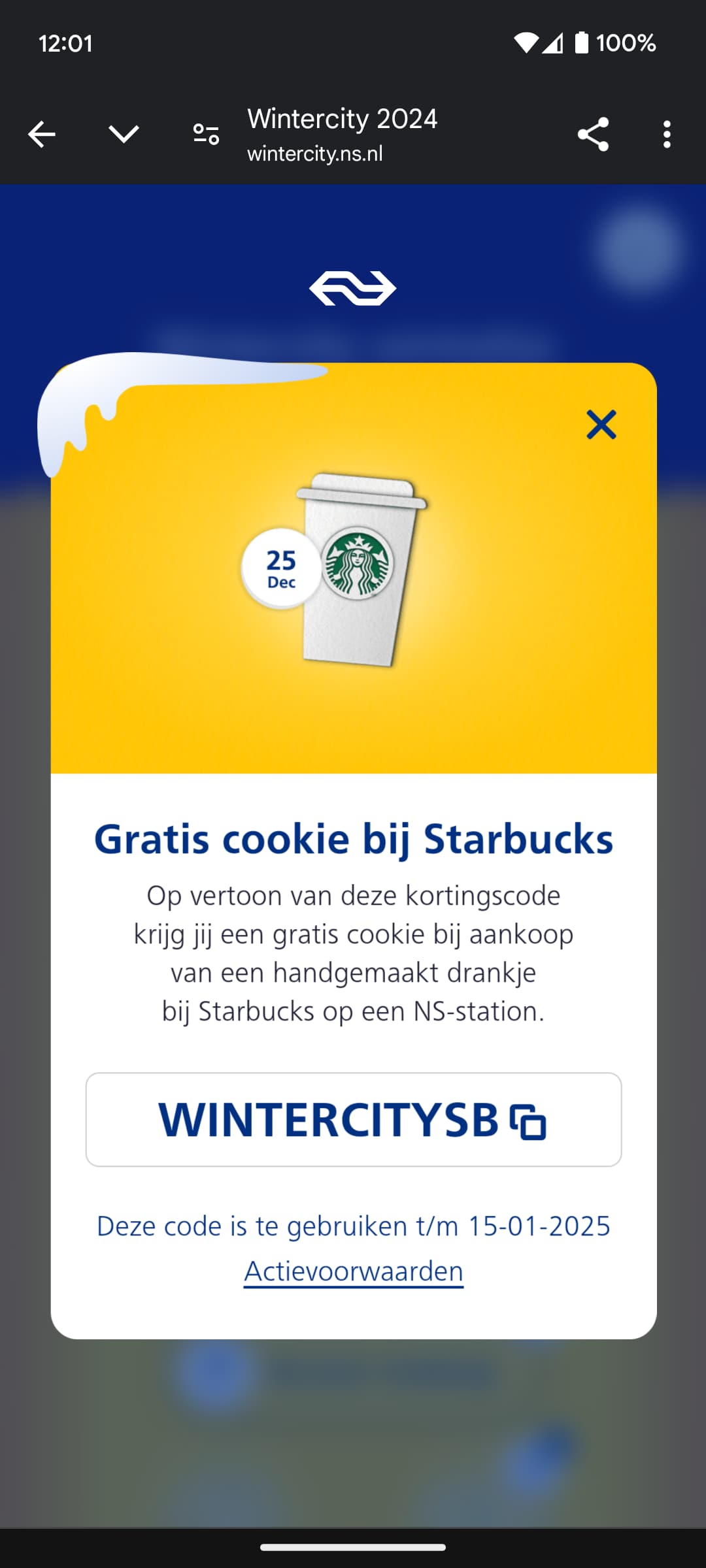Open the browser overflow menu
706x1568 pixels.
(x=666, y=135)
